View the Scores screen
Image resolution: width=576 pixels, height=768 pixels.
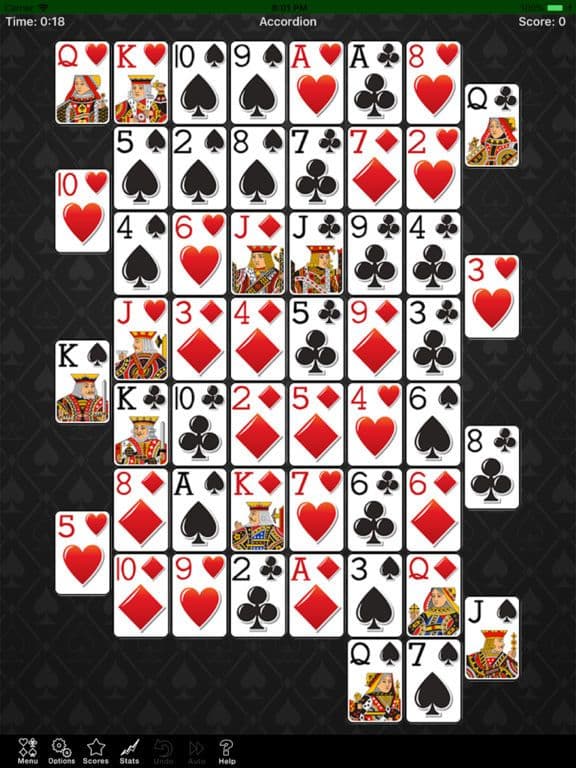click(96, 751)
